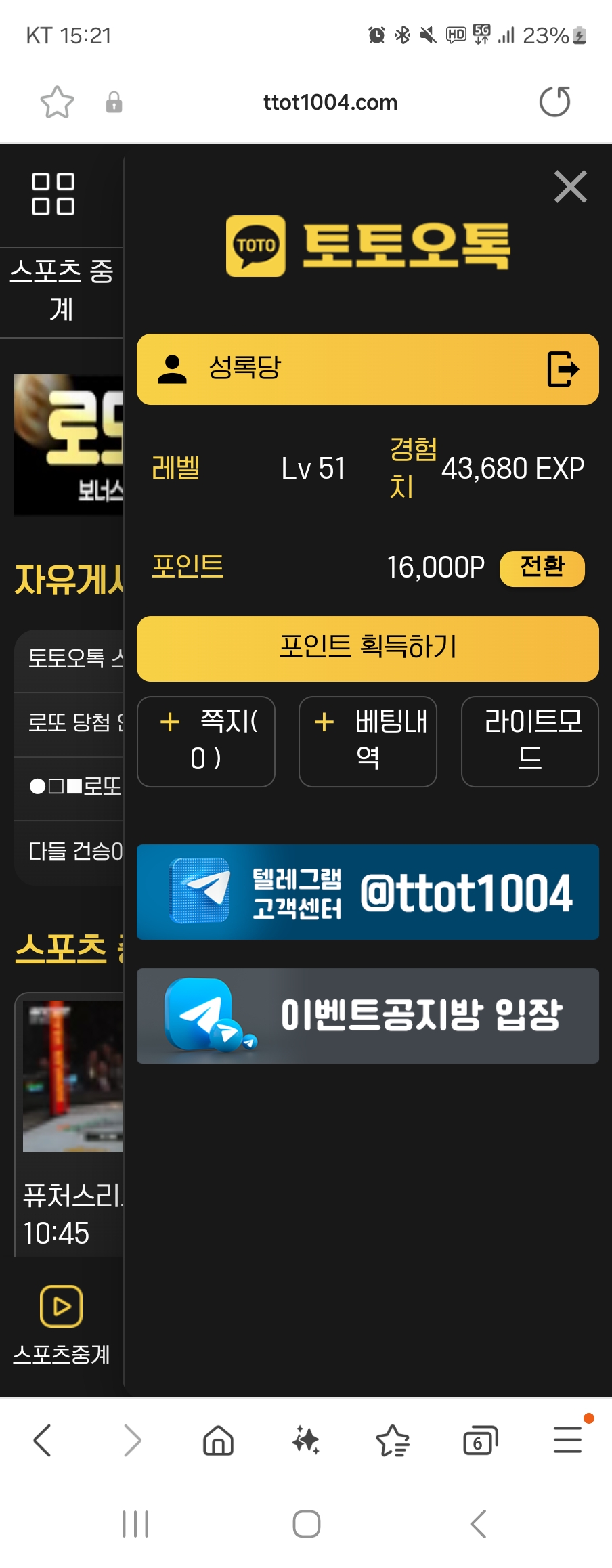Go back in the browser toolbar
Image resolution: width=612 pixels, height=1568 pixels.
[x=43, y=1440]
